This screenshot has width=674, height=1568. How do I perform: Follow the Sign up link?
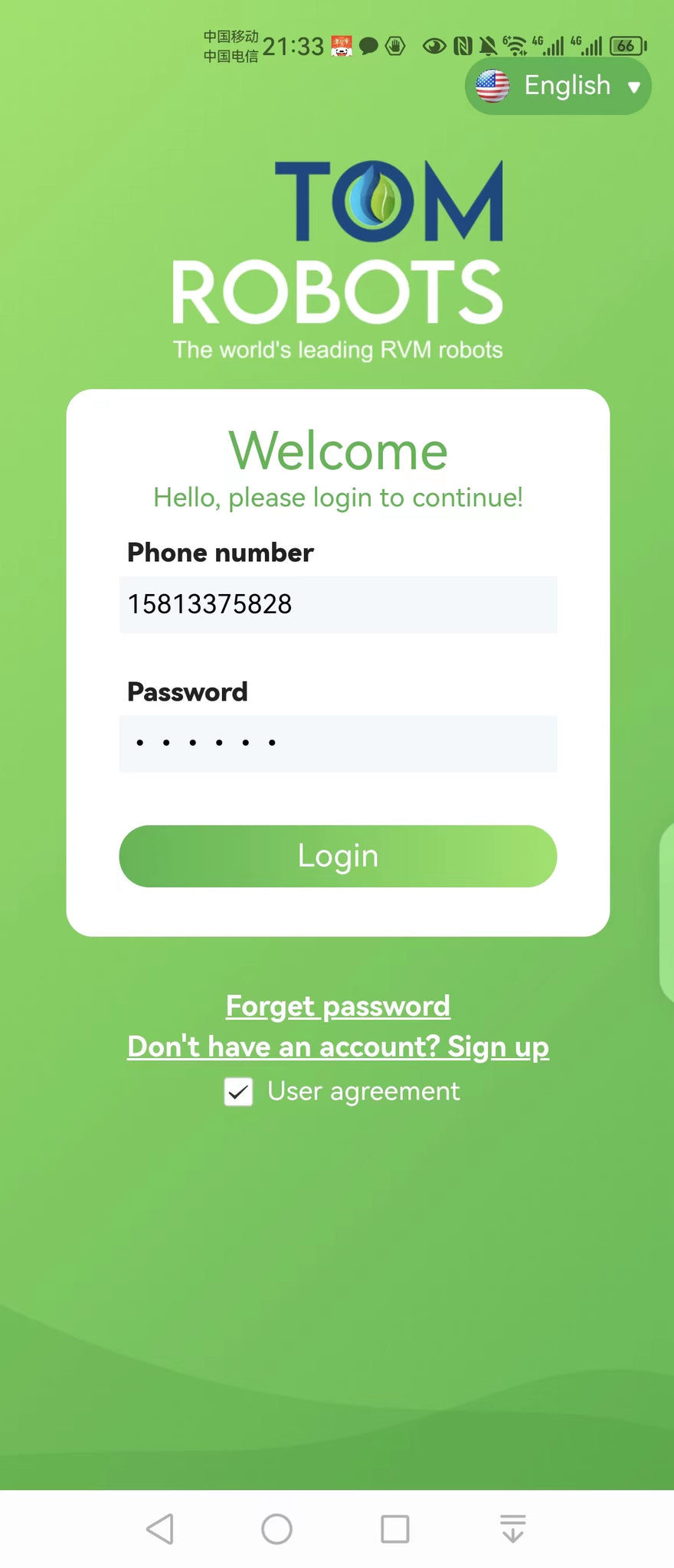(x=338, y=1047)
